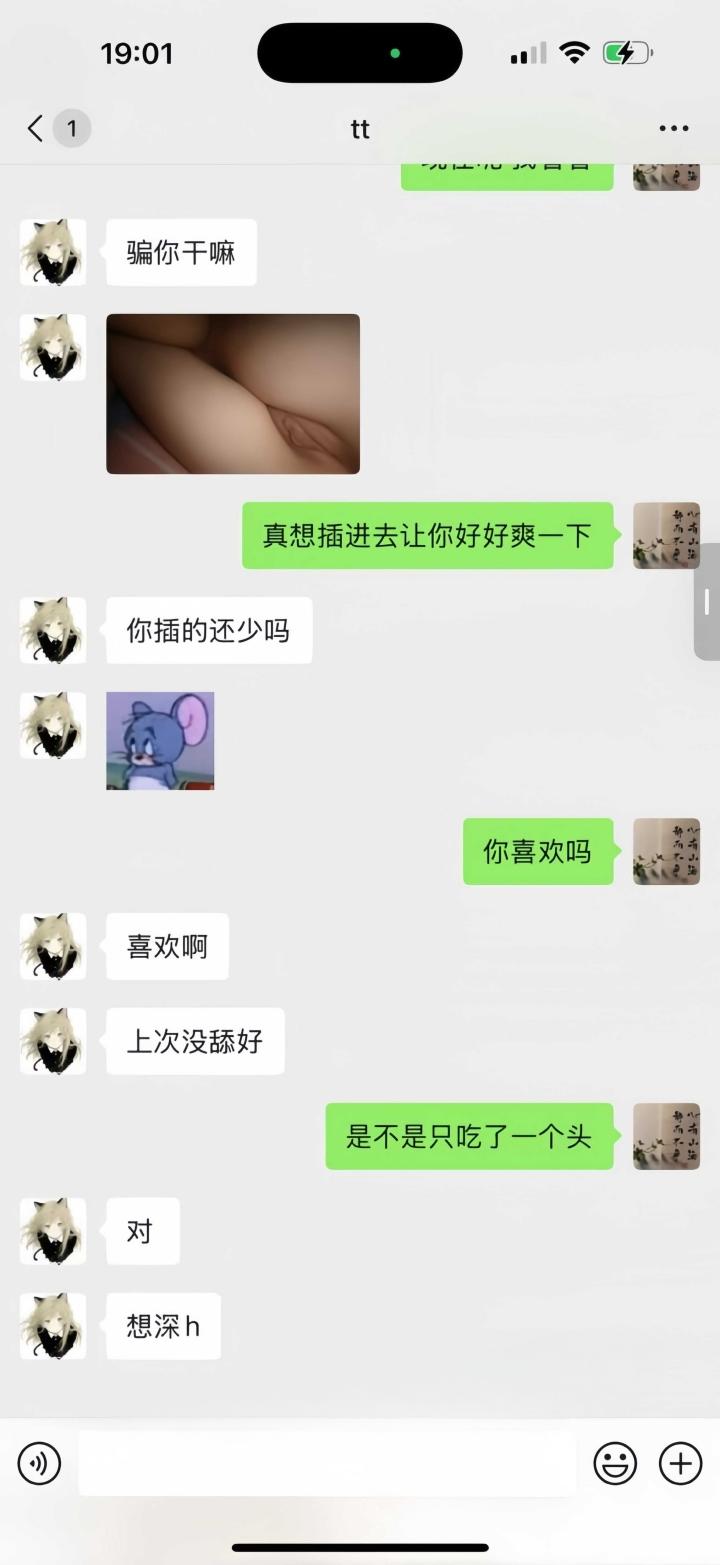
Task: Open the emoji and sticker panel
Action: (615, 1463)
